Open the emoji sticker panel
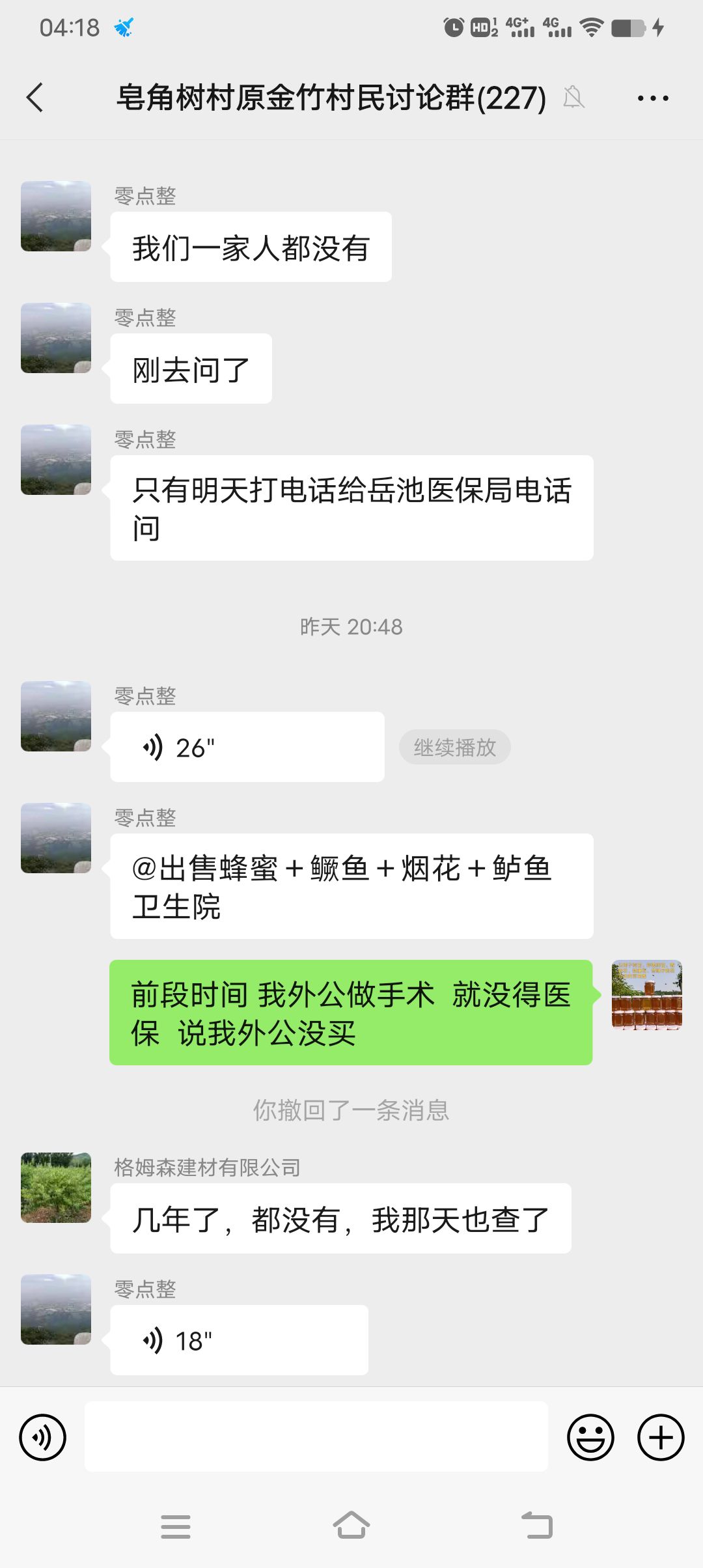This screenshot has height=1568, width=703. tap(590, 1437)
